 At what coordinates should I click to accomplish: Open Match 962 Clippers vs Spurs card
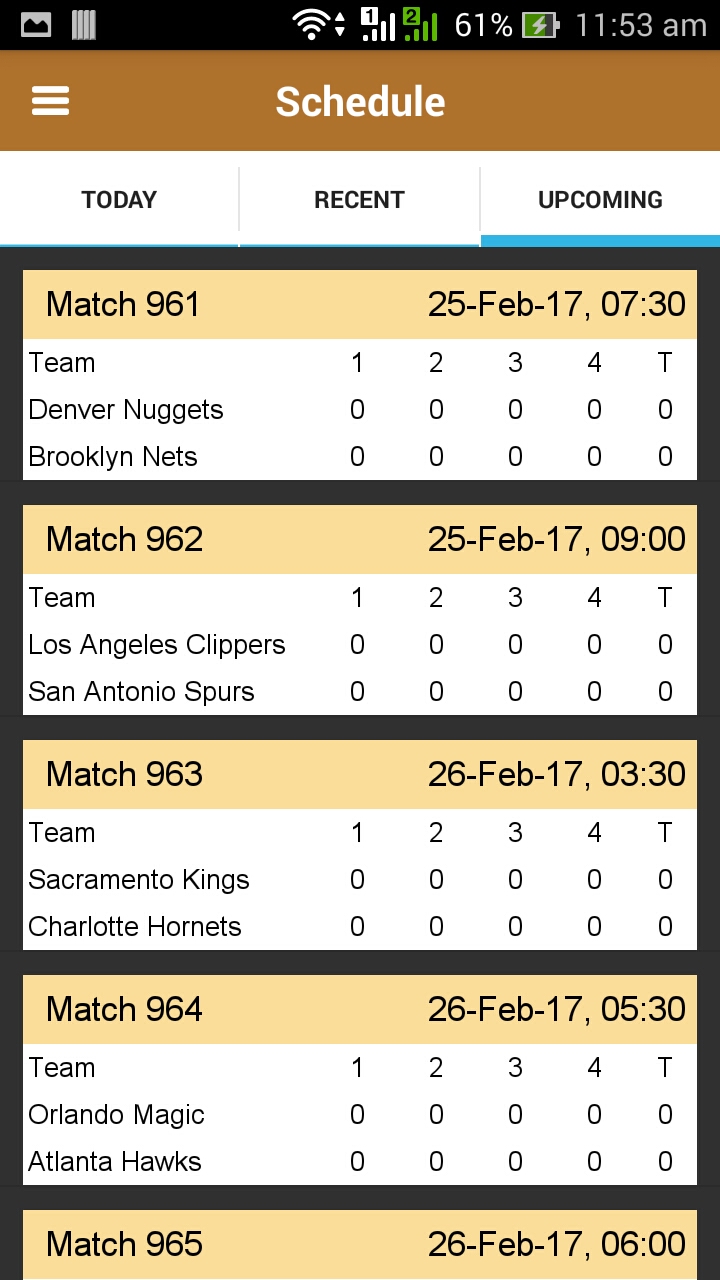pyautogui.click(x=360, y=610)
